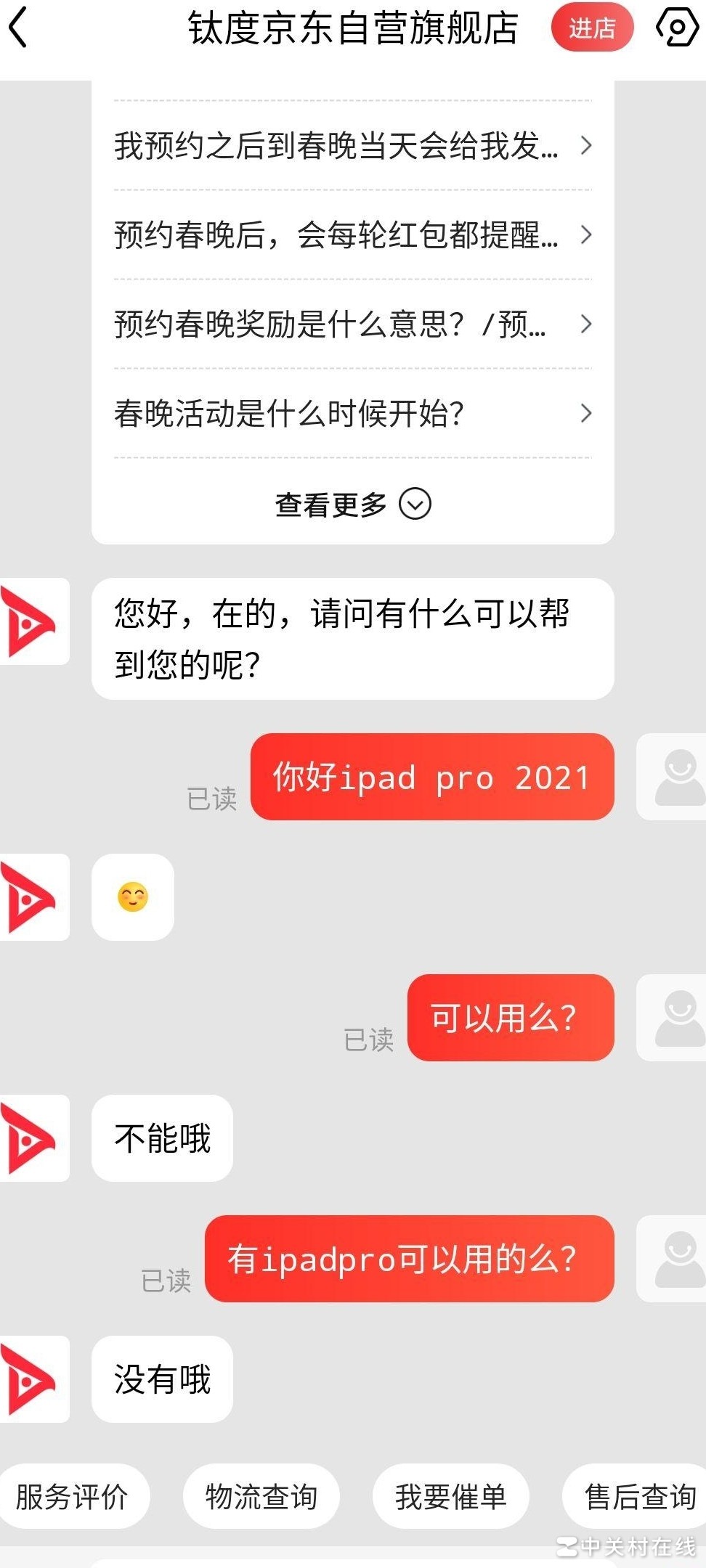Click the user avatar next to 可以用么?
The width and height of the screenshot is (706, 1568).
[x=672, y=1018]
